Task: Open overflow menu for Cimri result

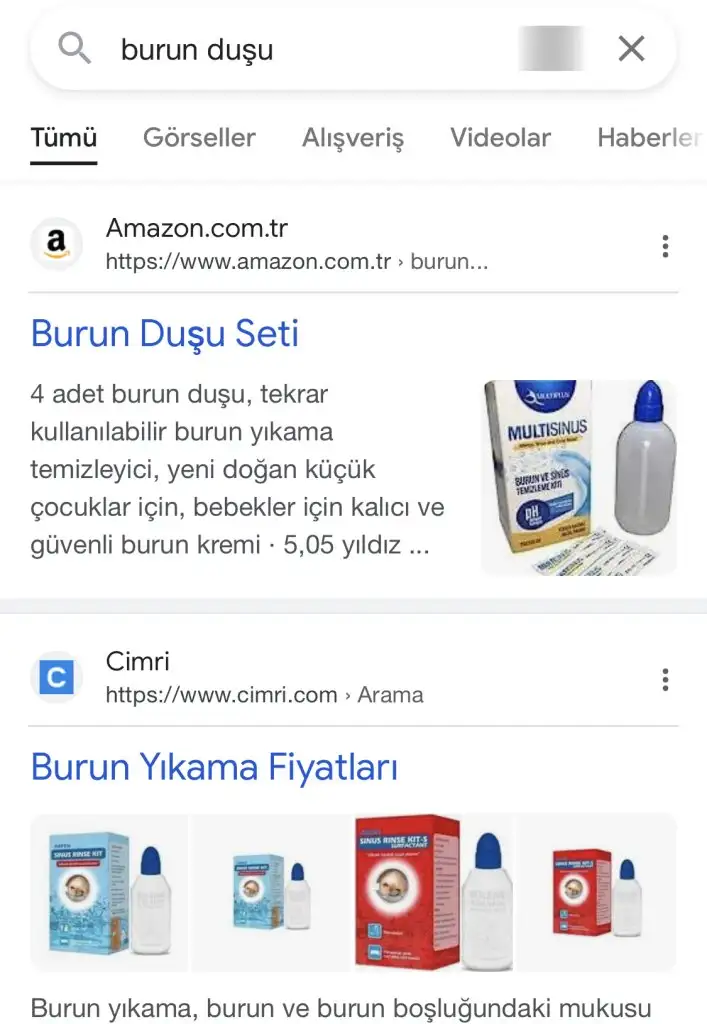Action: tap(665, 680)
